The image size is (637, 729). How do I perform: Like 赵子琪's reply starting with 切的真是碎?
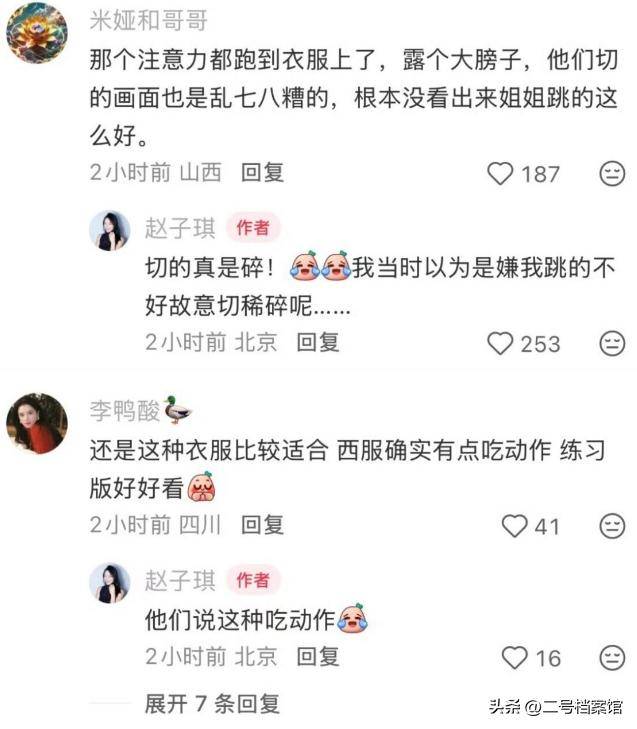point(500,344)
